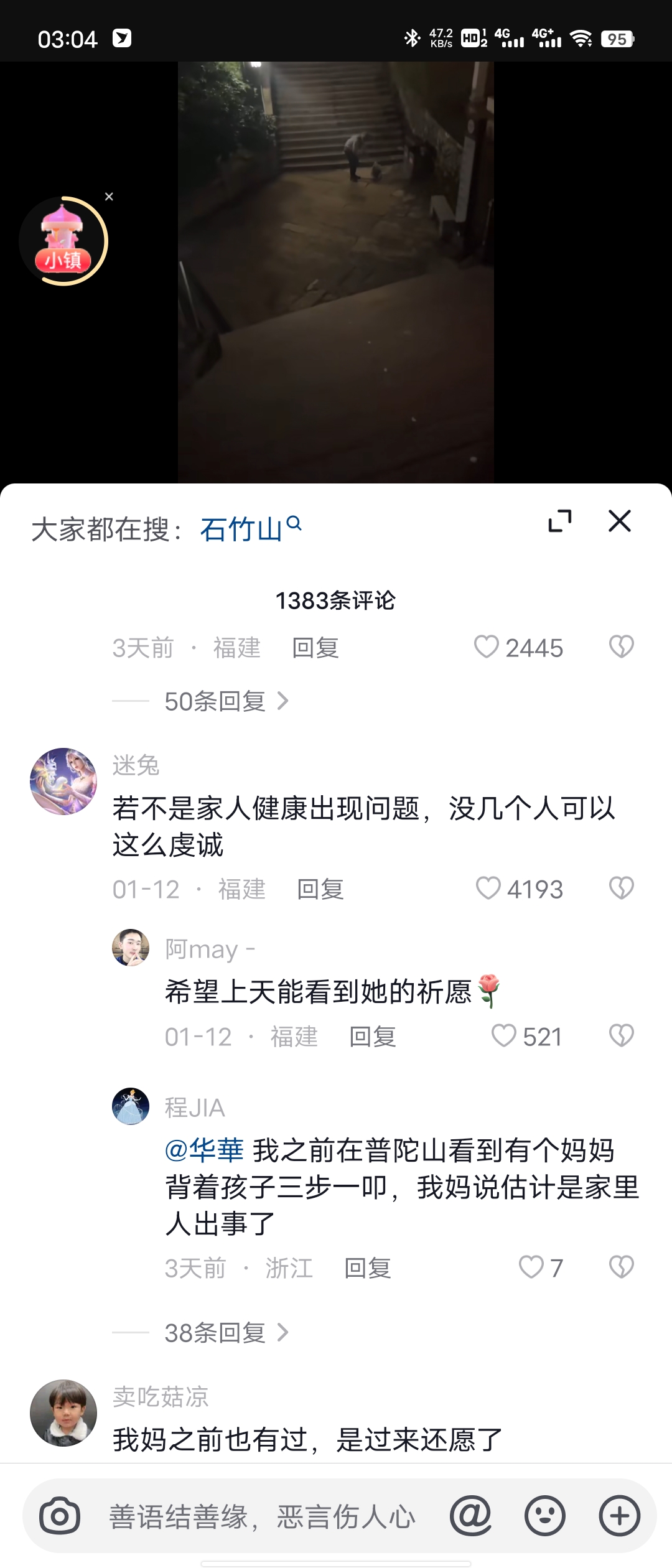Screen dimensions: 672x1568
Task: Expand comments panel to full screen
Action: pos(559,521)
